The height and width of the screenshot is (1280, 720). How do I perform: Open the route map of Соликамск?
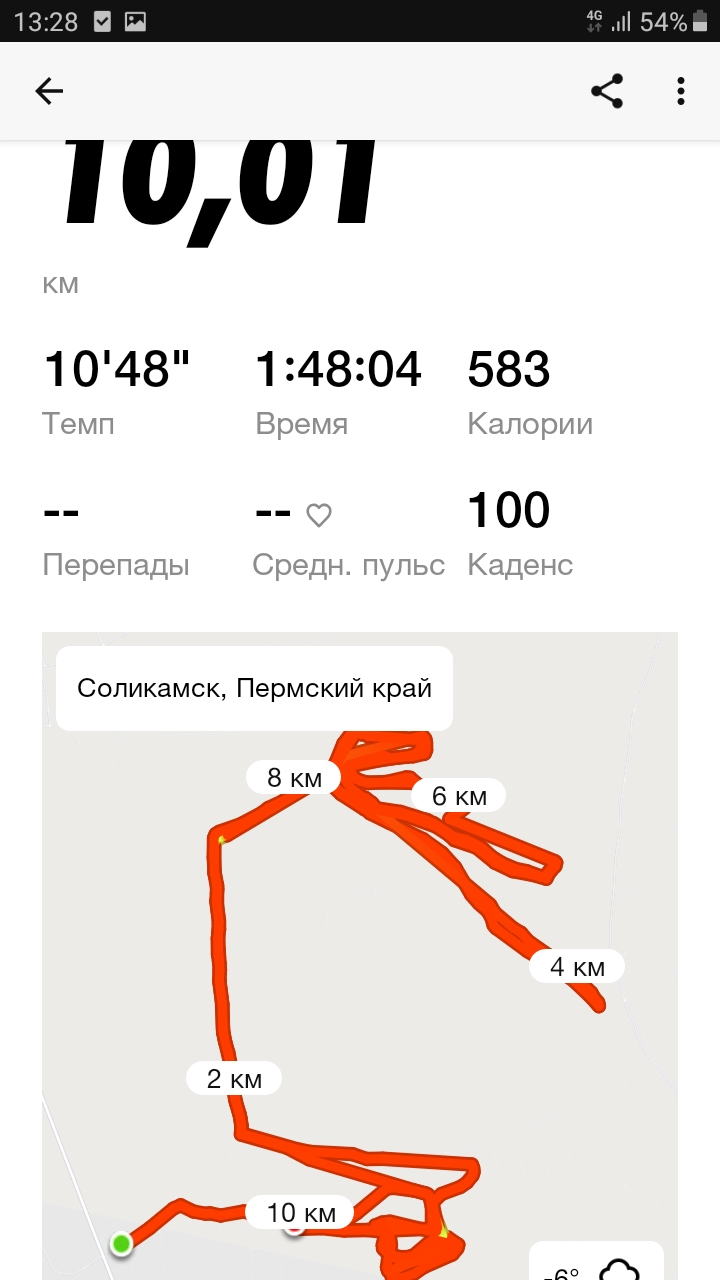(360, 950)
